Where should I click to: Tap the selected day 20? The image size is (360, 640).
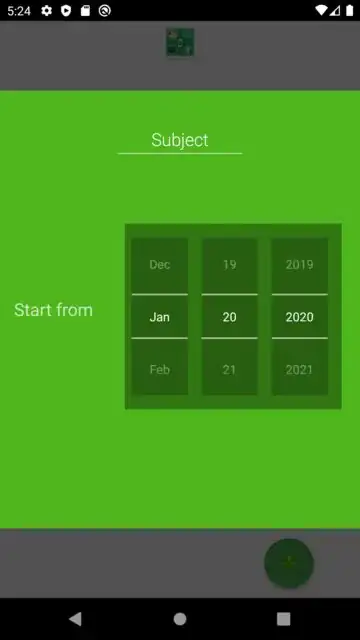pyautogui.click(x=229, y=317)
